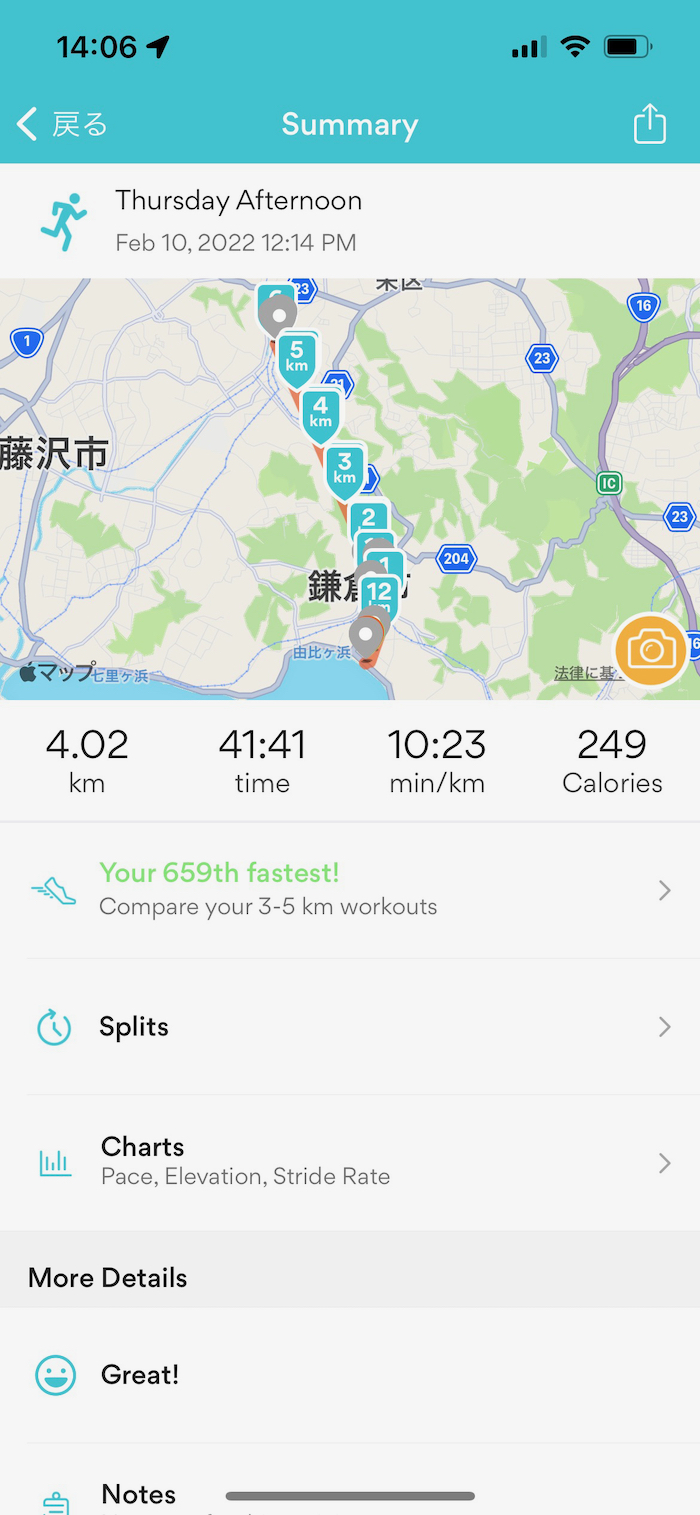
Task: Open the Splits row
Action: click(350, 1027)
